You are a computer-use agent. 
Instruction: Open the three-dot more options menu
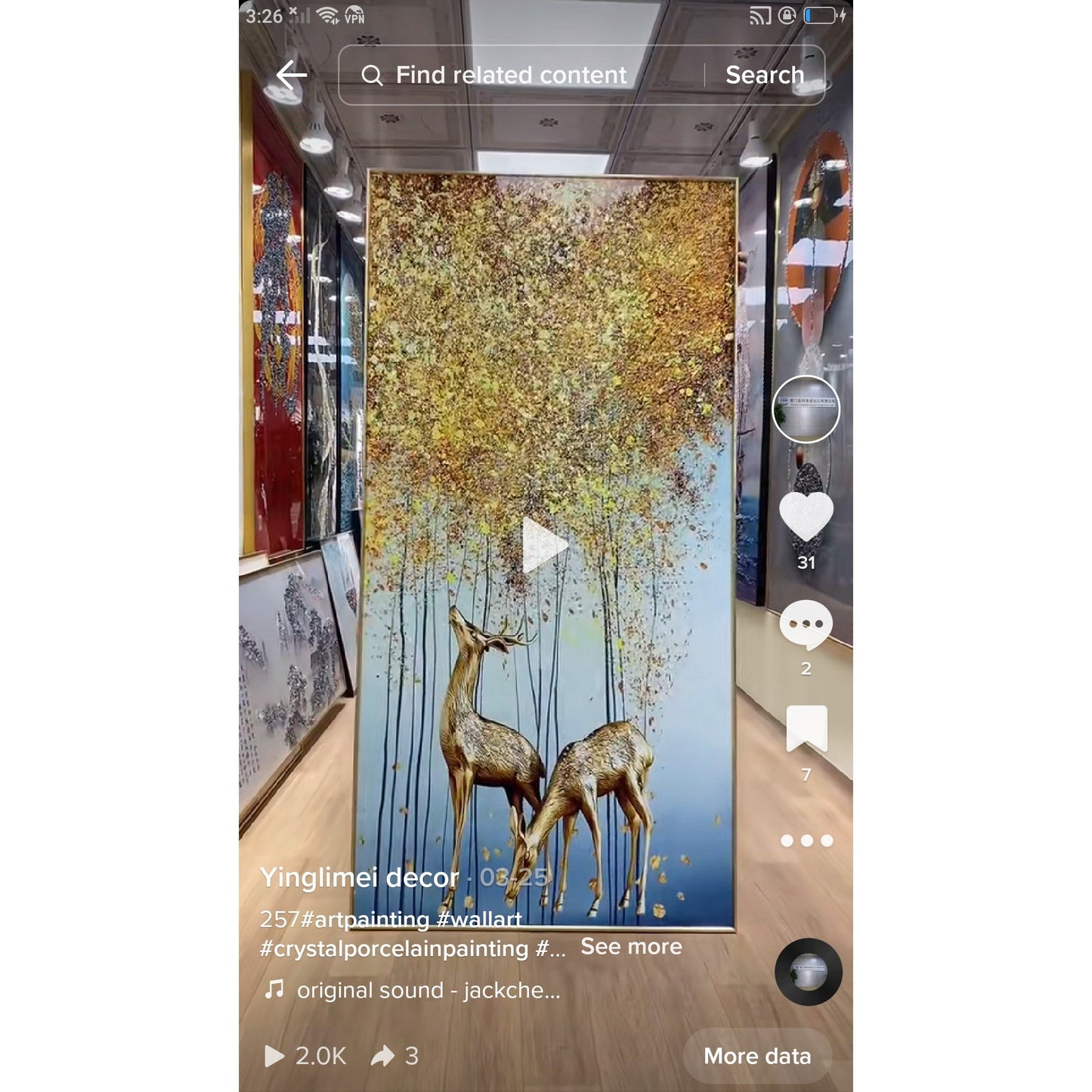click(x=806, y=840)
